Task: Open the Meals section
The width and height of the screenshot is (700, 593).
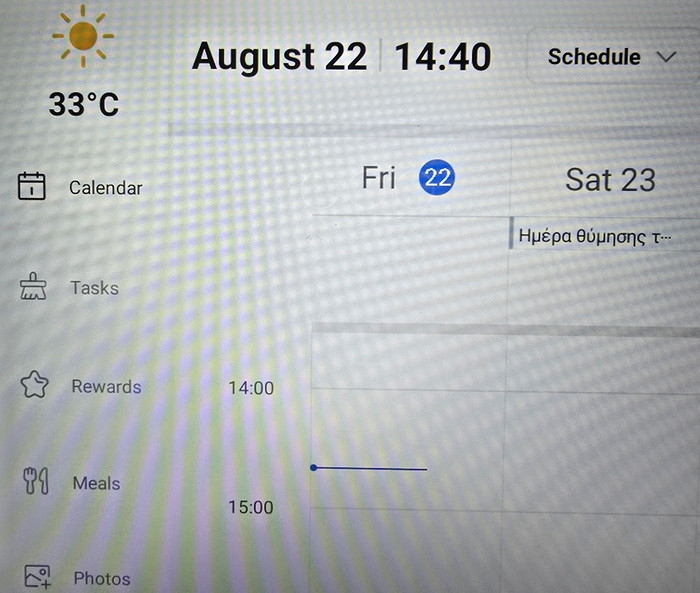Action: [x=74, y=483]
